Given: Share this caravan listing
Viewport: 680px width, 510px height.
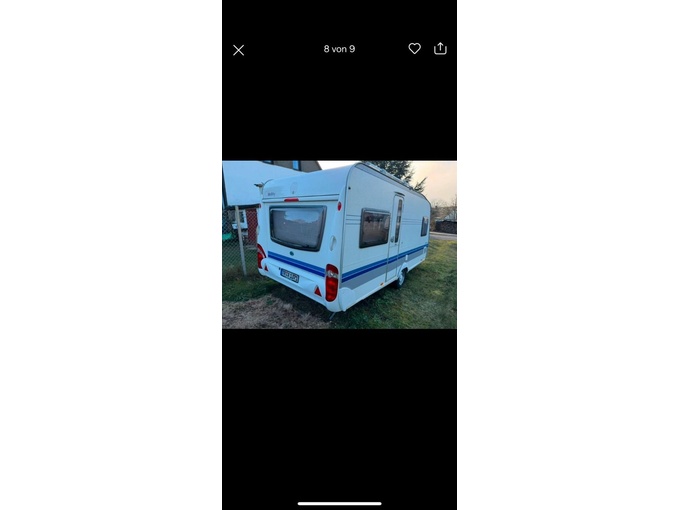Looking at the screenshot, I should 440,48.
